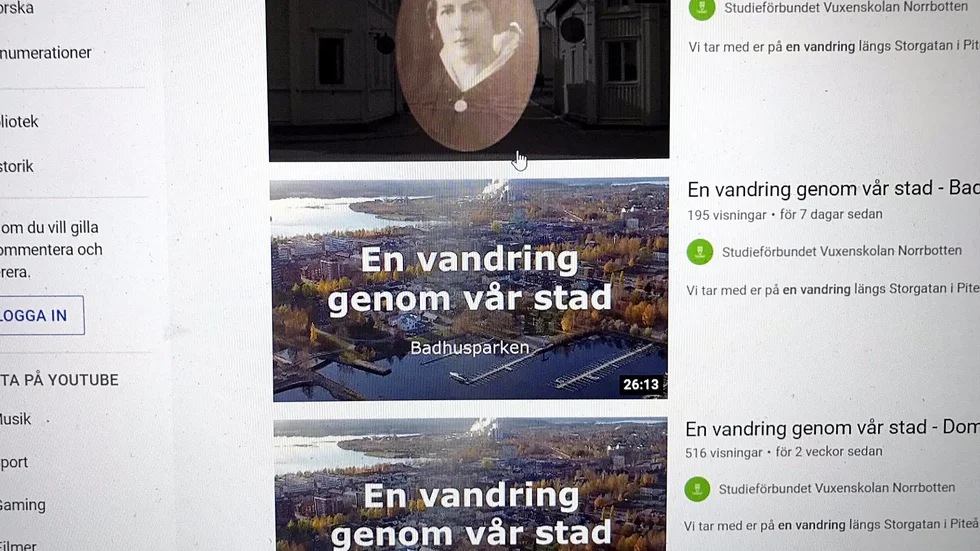
Task: Open Bibliotek in the sidebar
Action: tap(20, 121)
